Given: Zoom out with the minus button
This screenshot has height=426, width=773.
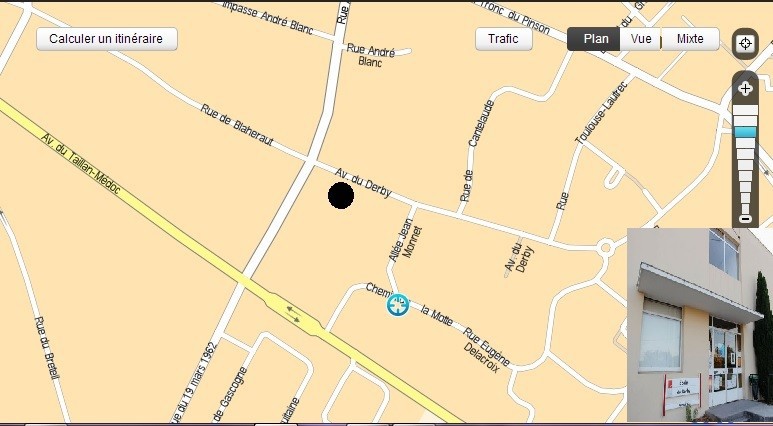Looking at the screenshot, I should [745, 219].
